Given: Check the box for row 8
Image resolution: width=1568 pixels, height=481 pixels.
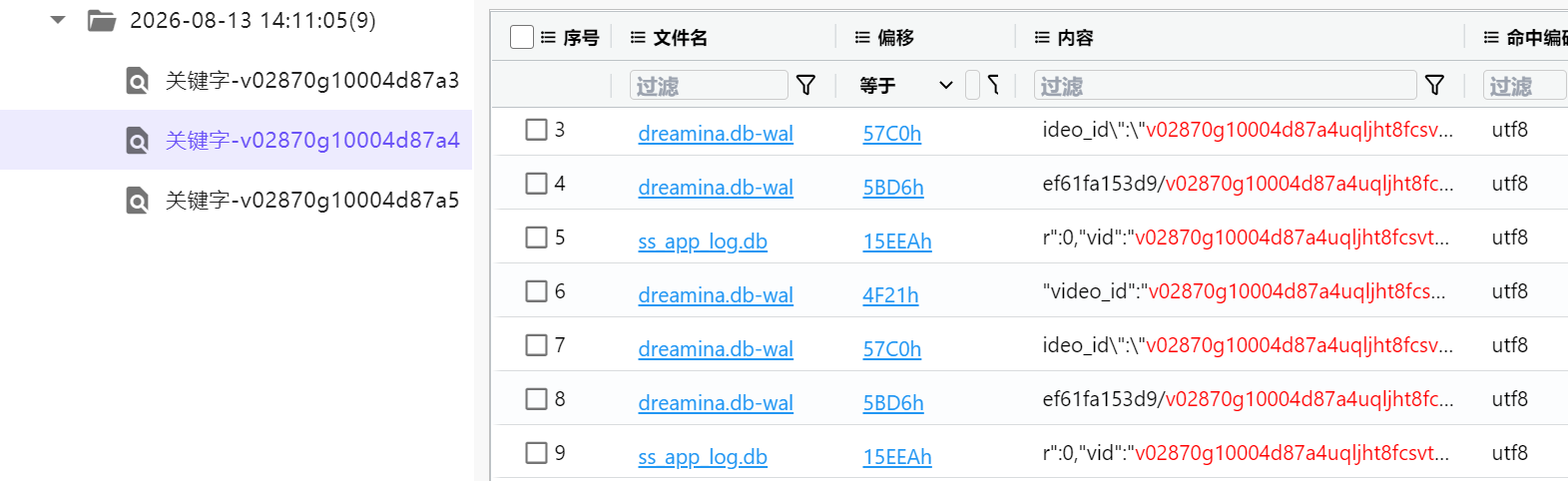Looking at the screenshot, I should tap(536, 399).
